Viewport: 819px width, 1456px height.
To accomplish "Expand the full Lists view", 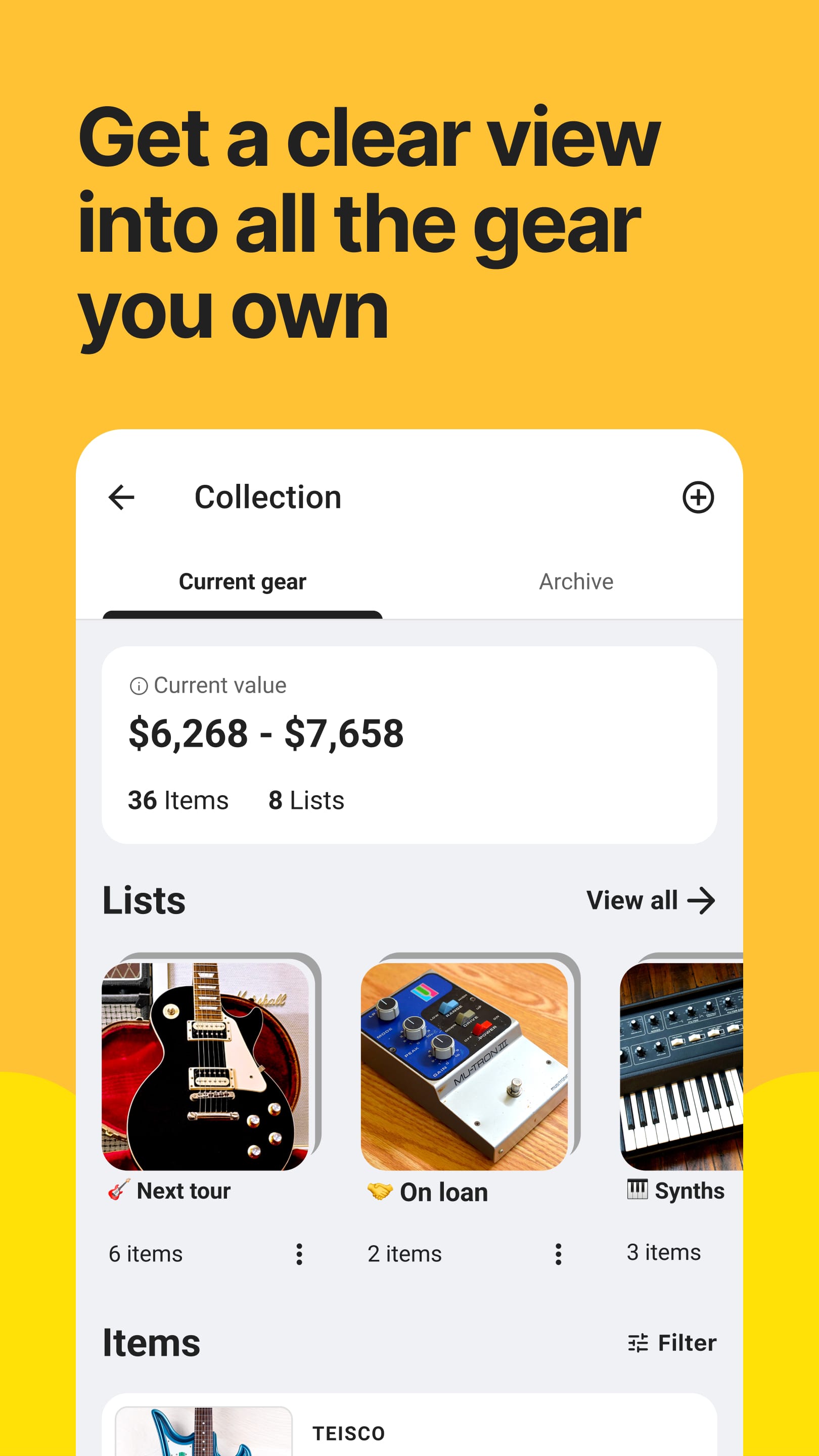I will tap(652, 901).
